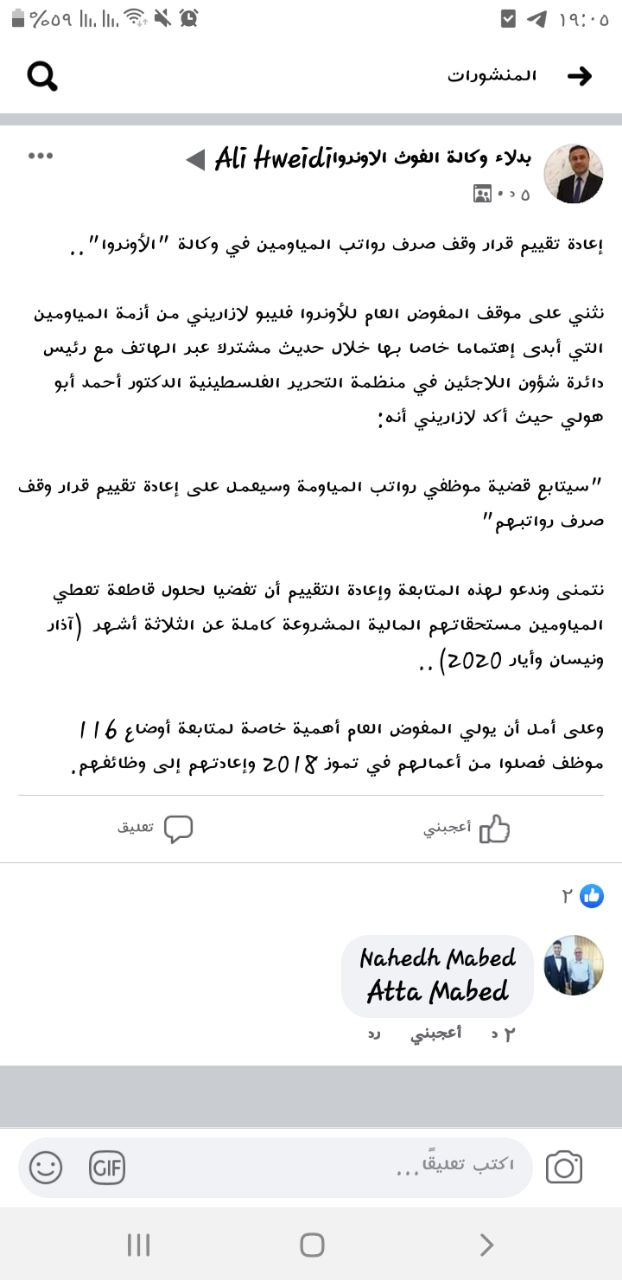Screen dimensions: 622x1280
Task: Open the post's three-dot options menu
Action: (40, 155)
